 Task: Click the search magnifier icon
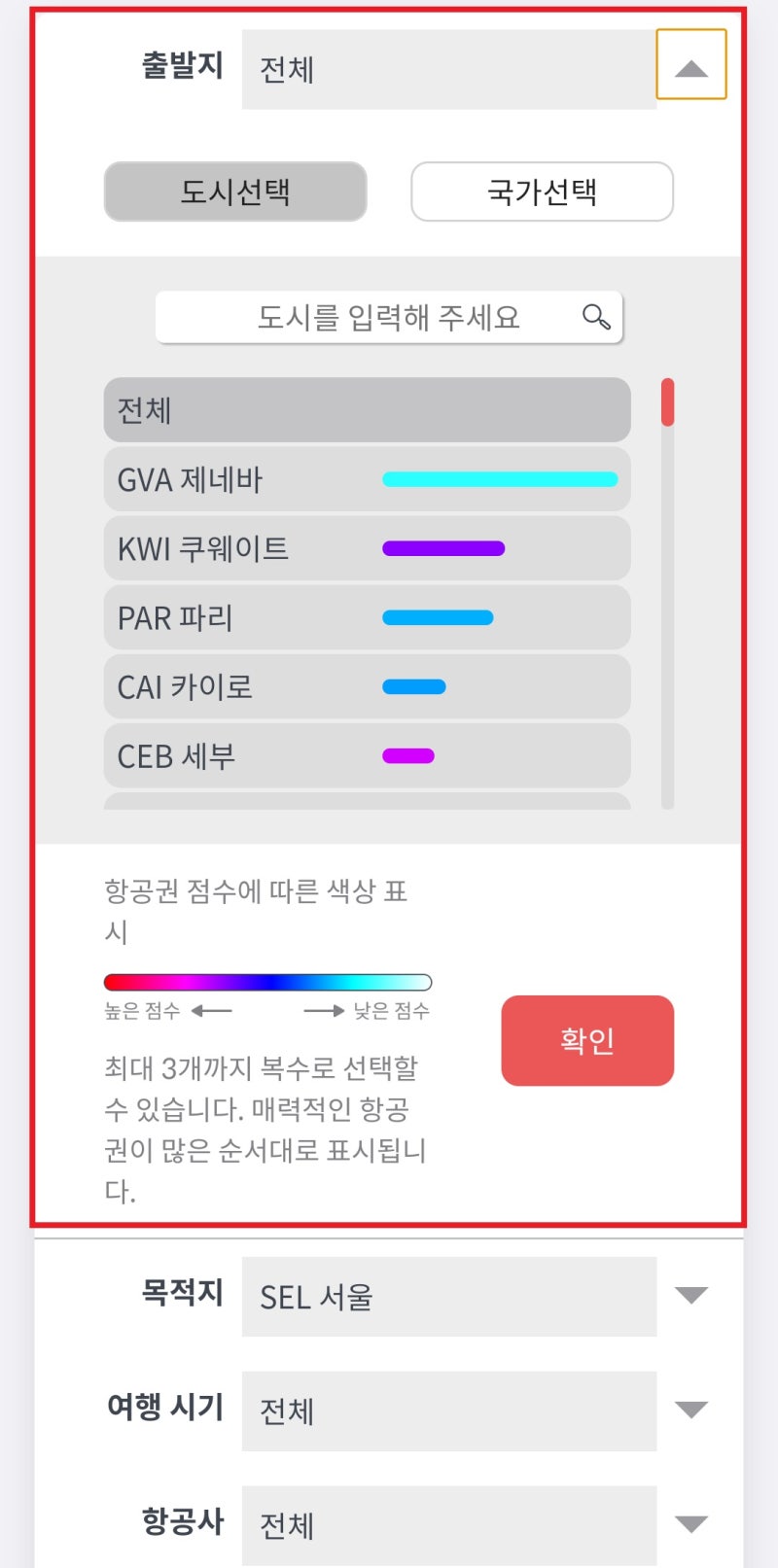pos(594,316)
